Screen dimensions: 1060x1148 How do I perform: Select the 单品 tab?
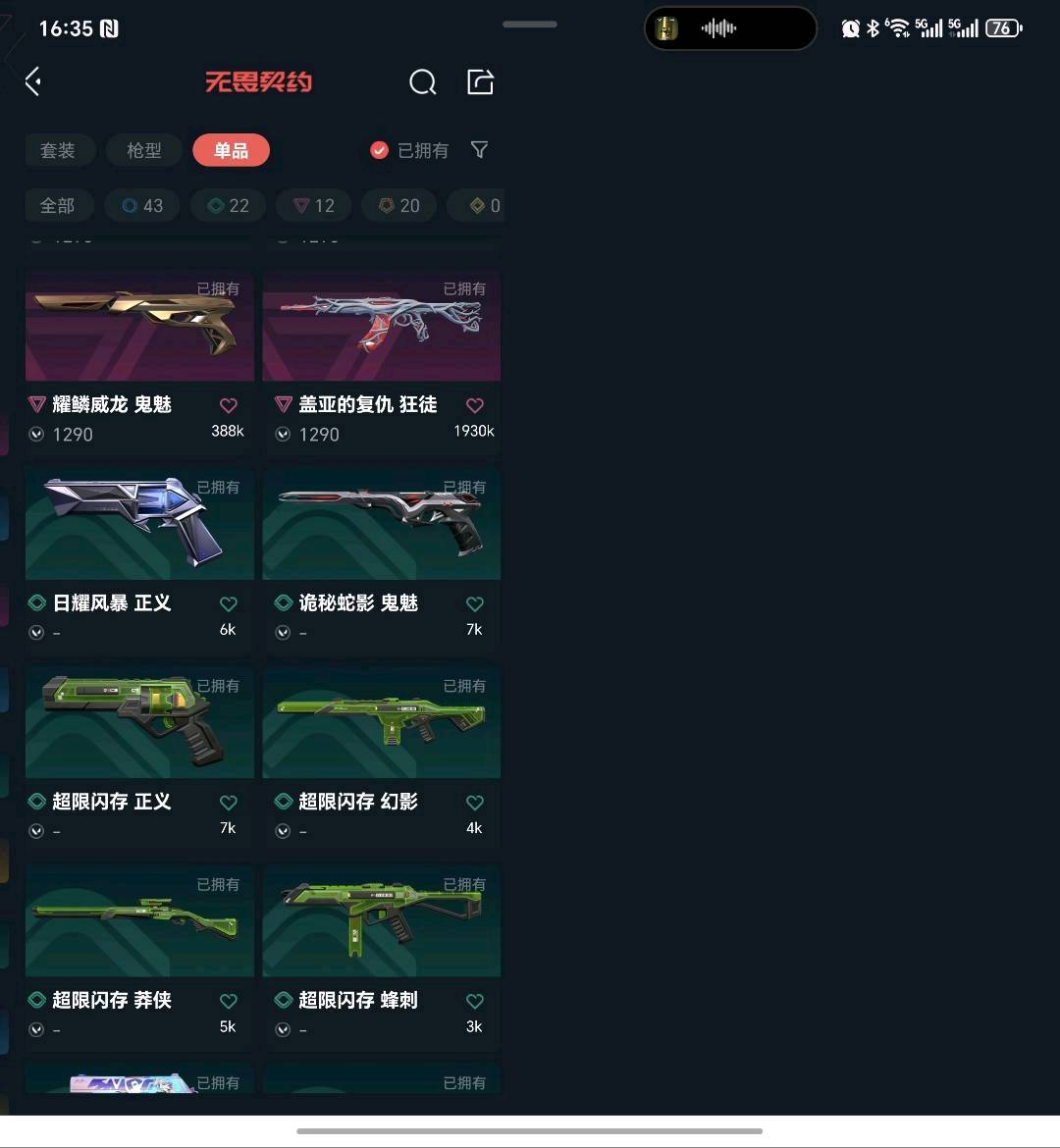231,150
